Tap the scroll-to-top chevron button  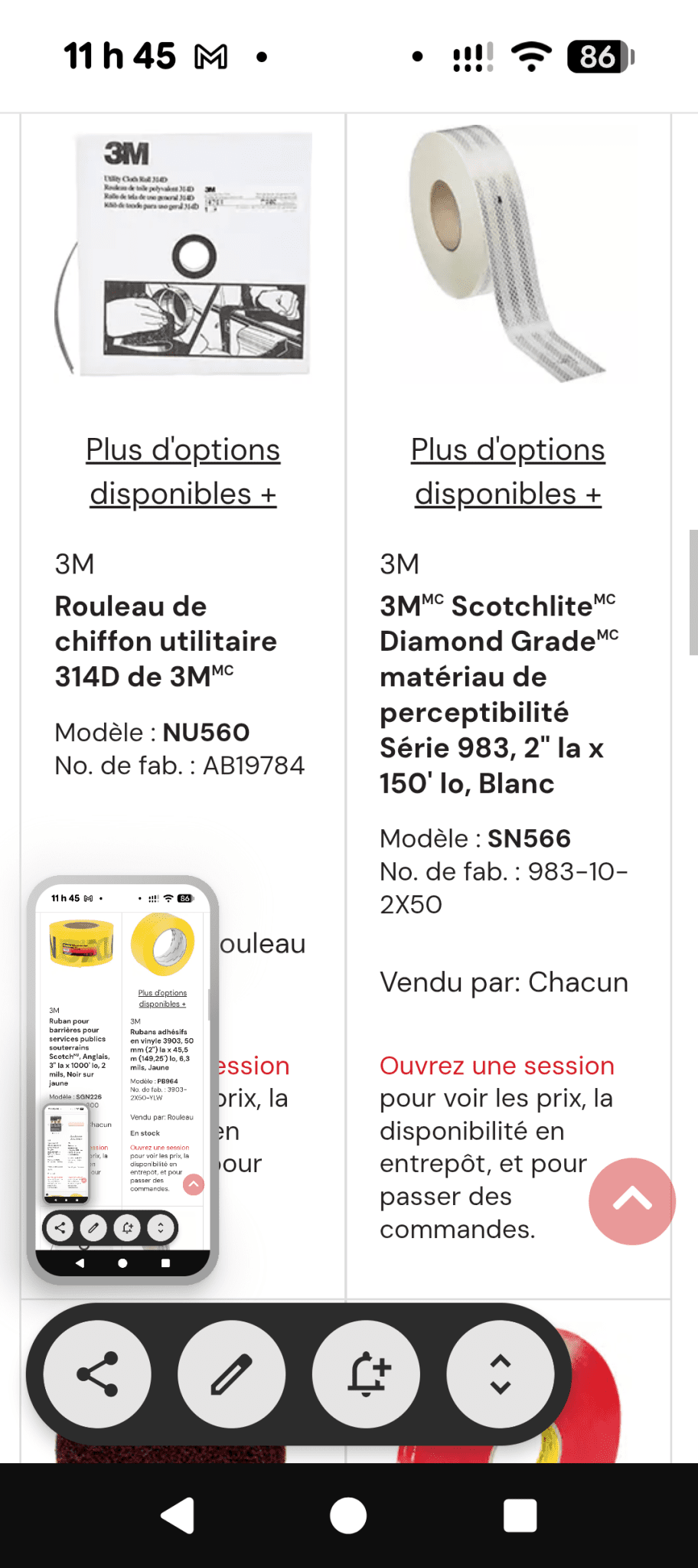pyautogui.click(x=631, y=1202)
